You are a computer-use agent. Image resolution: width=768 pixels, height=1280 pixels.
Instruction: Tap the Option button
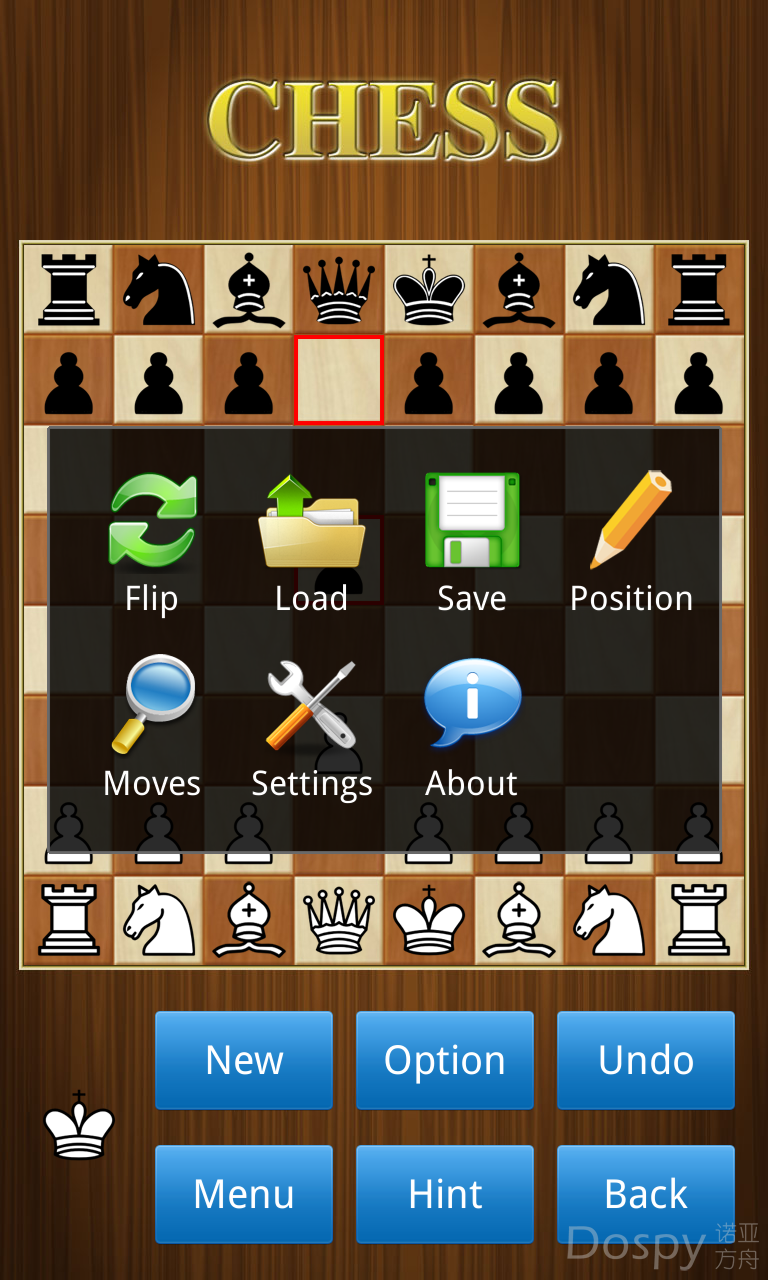(x=445, y=1060)
